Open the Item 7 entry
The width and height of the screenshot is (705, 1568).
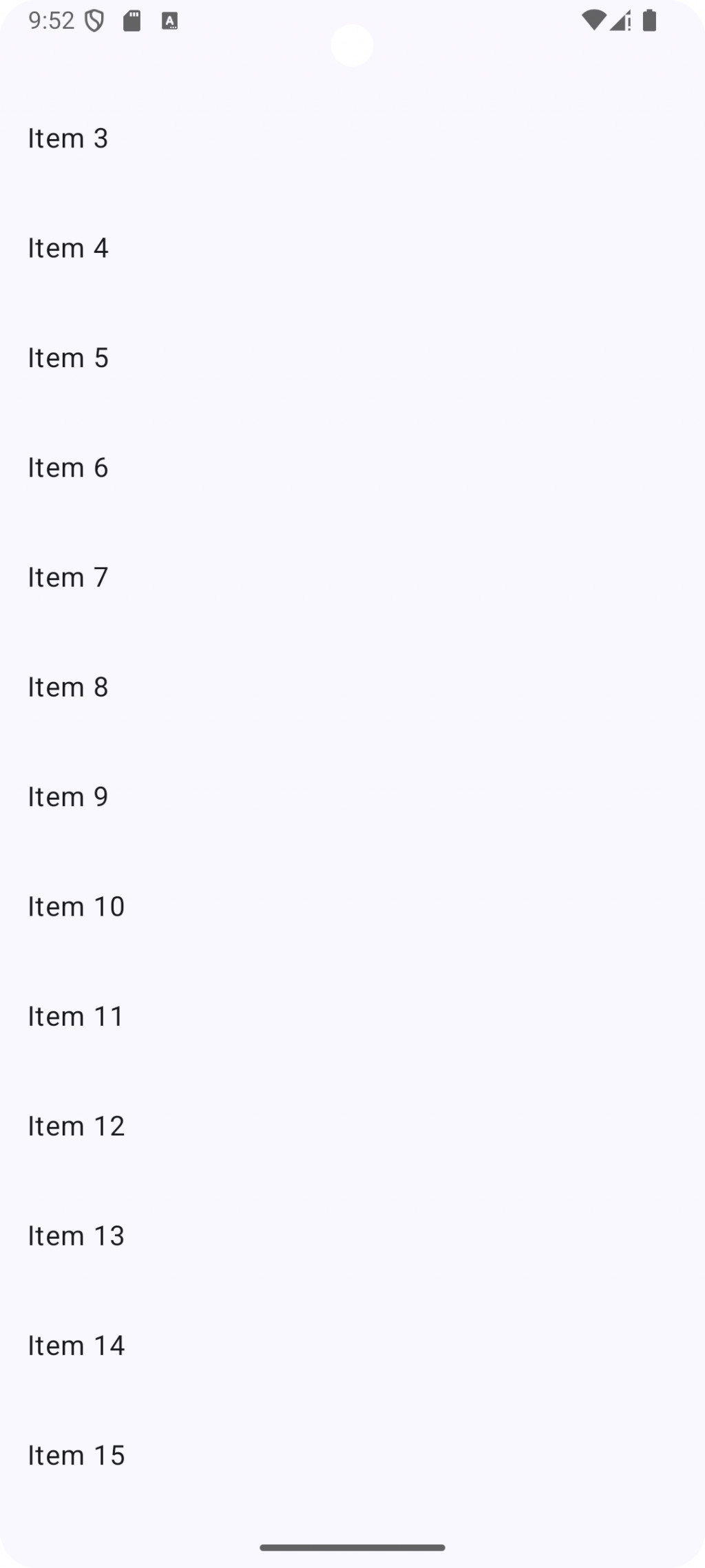click(68, 577)
